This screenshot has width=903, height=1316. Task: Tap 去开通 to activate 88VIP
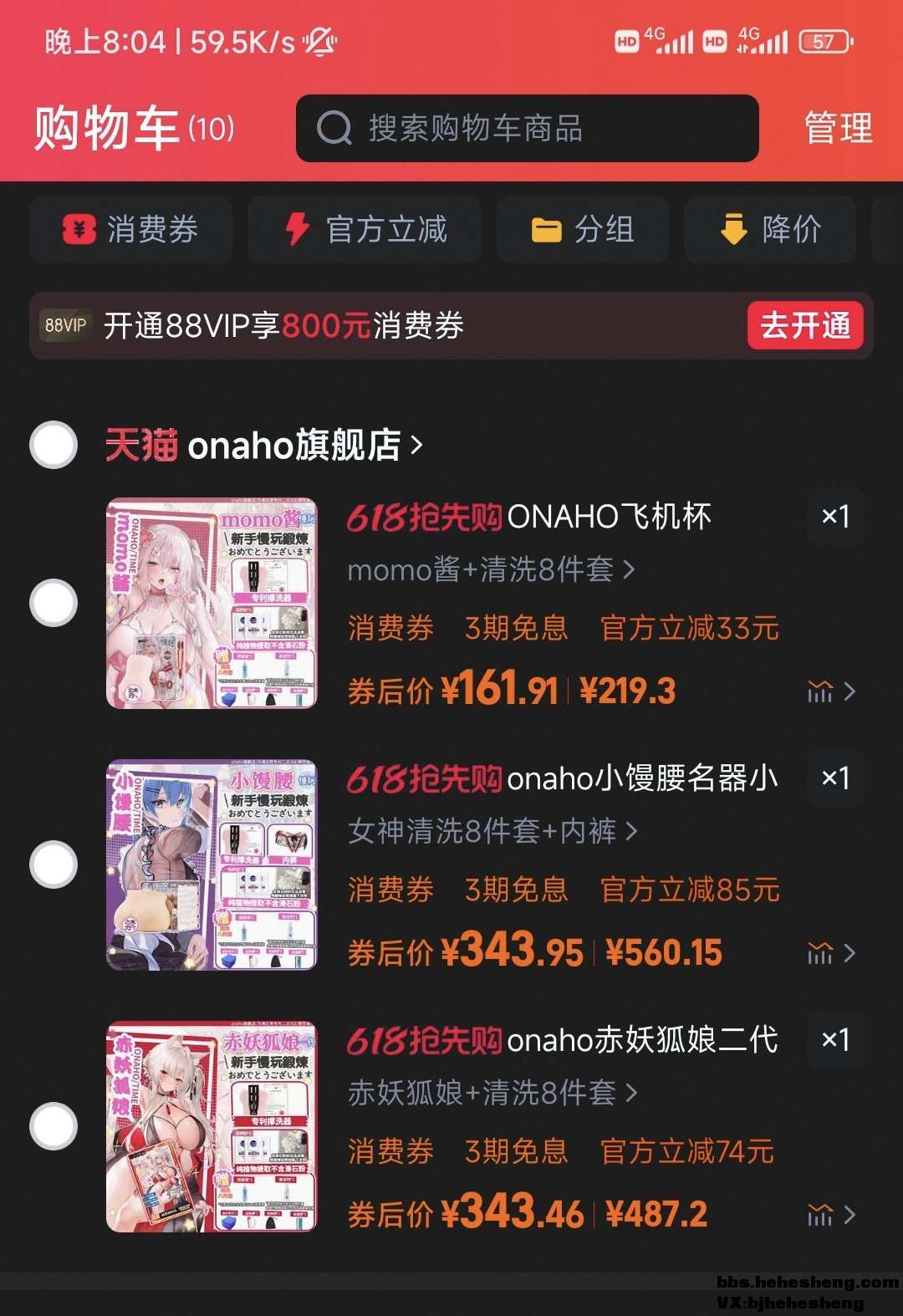(804, 325)
